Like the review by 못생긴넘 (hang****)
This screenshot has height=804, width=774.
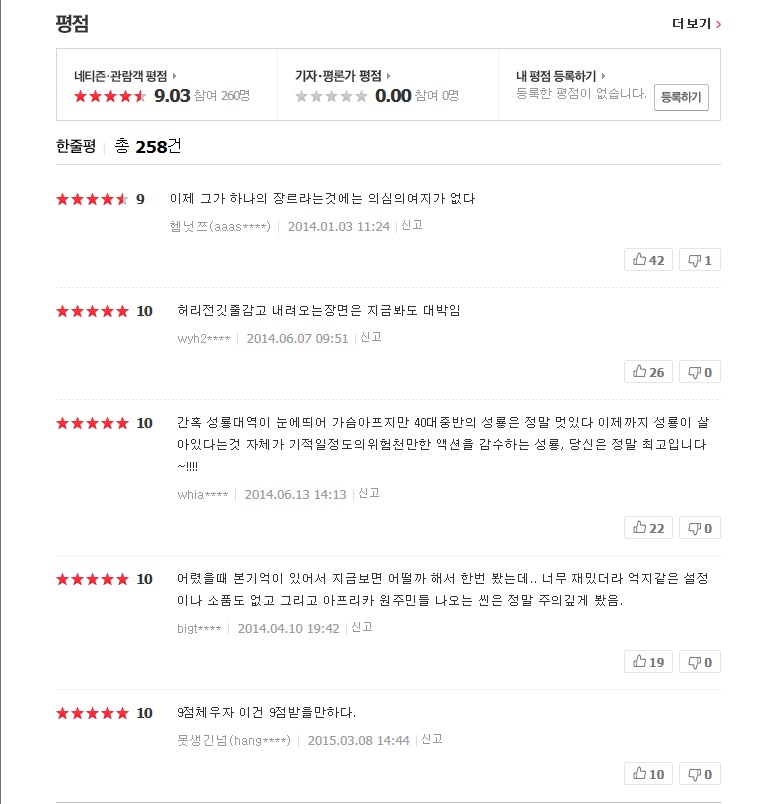tap(648, 773)
